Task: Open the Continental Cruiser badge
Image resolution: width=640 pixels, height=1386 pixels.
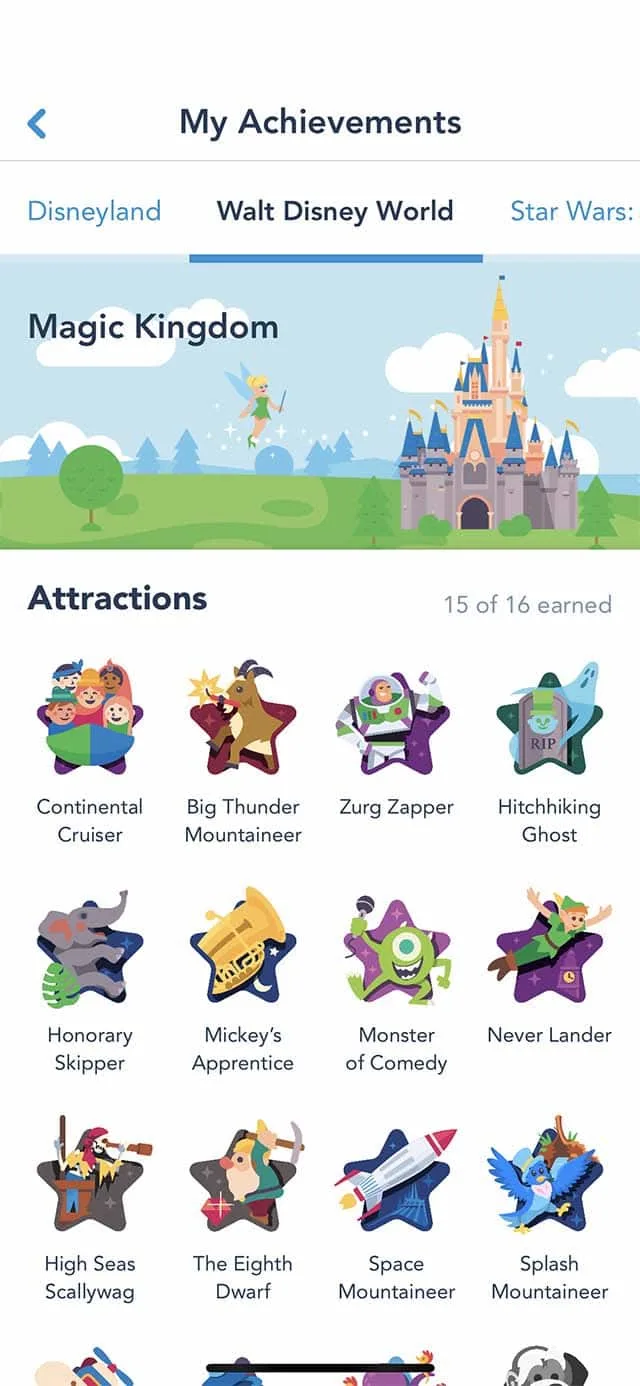Action: pyautogui.click(x=90, y=718)
